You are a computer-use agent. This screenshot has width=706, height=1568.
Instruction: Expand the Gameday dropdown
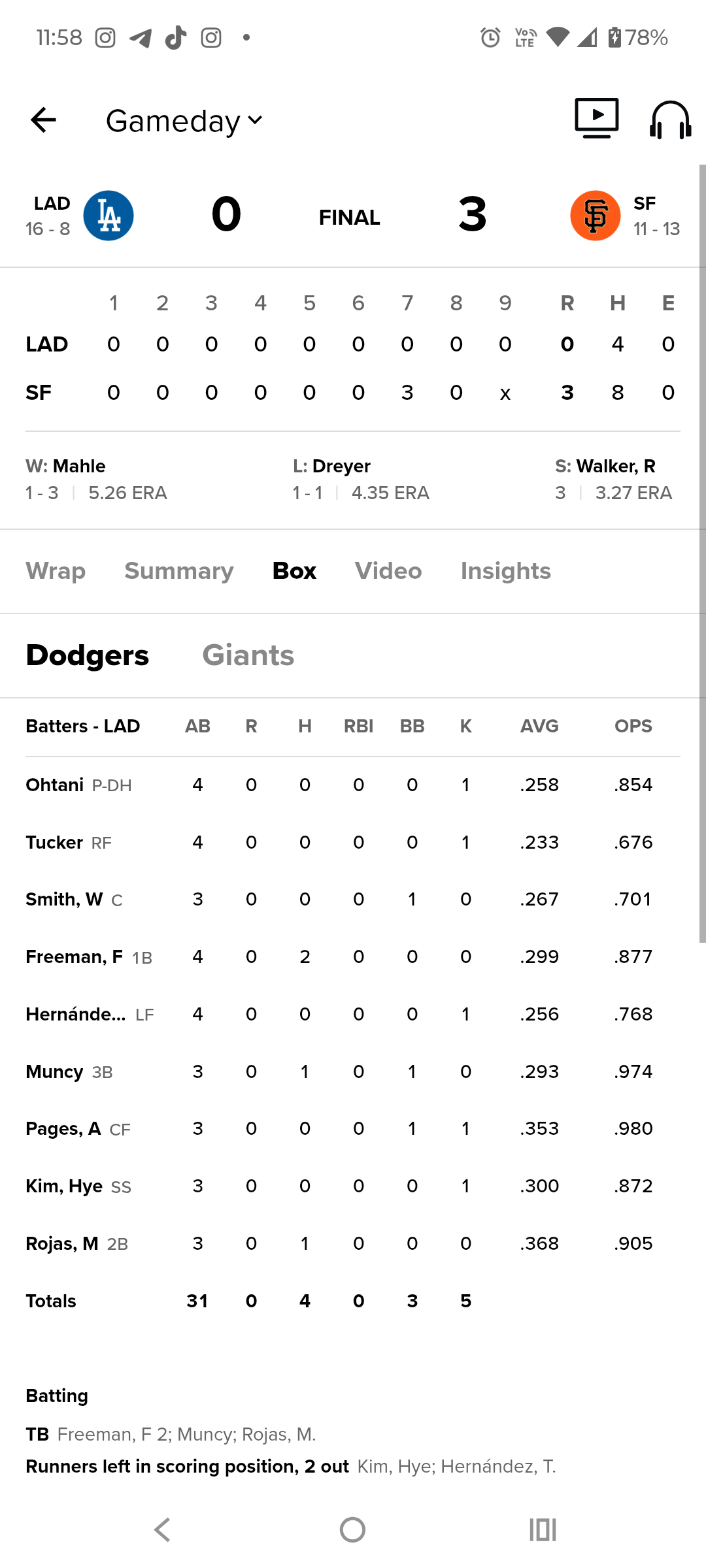click(184, 121)
